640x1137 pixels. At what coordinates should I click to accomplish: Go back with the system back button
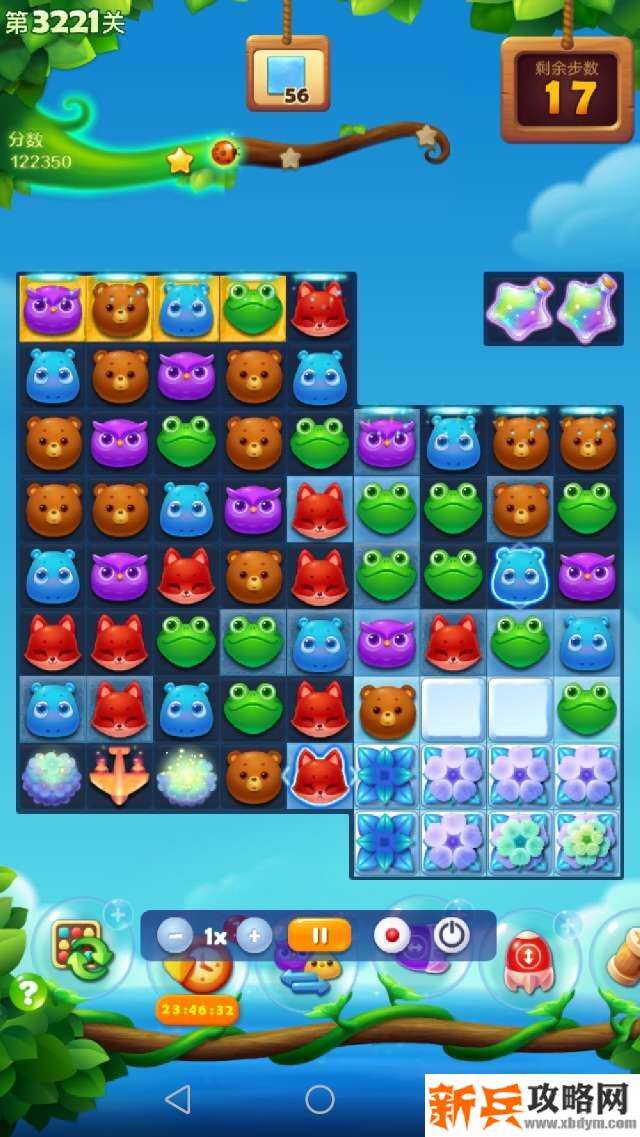click(x=177, y=1099)
